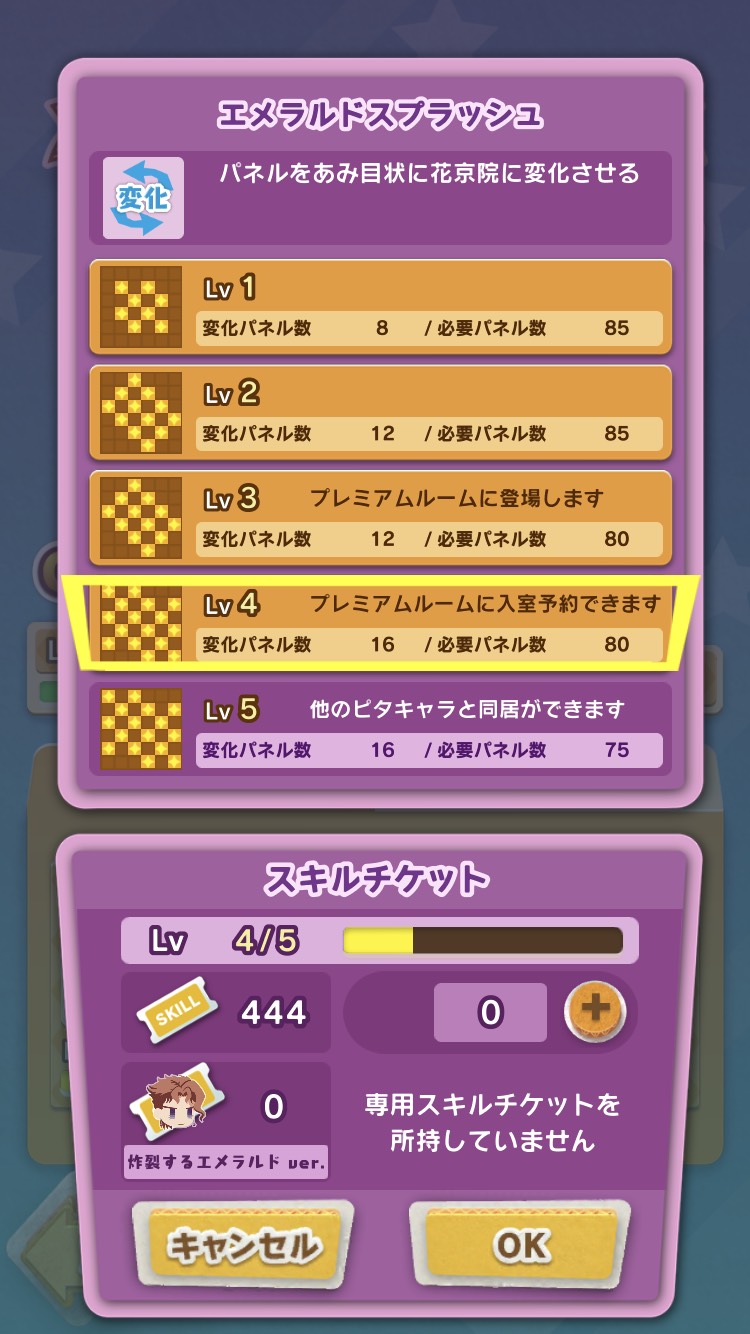This screenshot has height=1334, width=750.
Task: Confirm with the OK button
Action: point(520,1246)
